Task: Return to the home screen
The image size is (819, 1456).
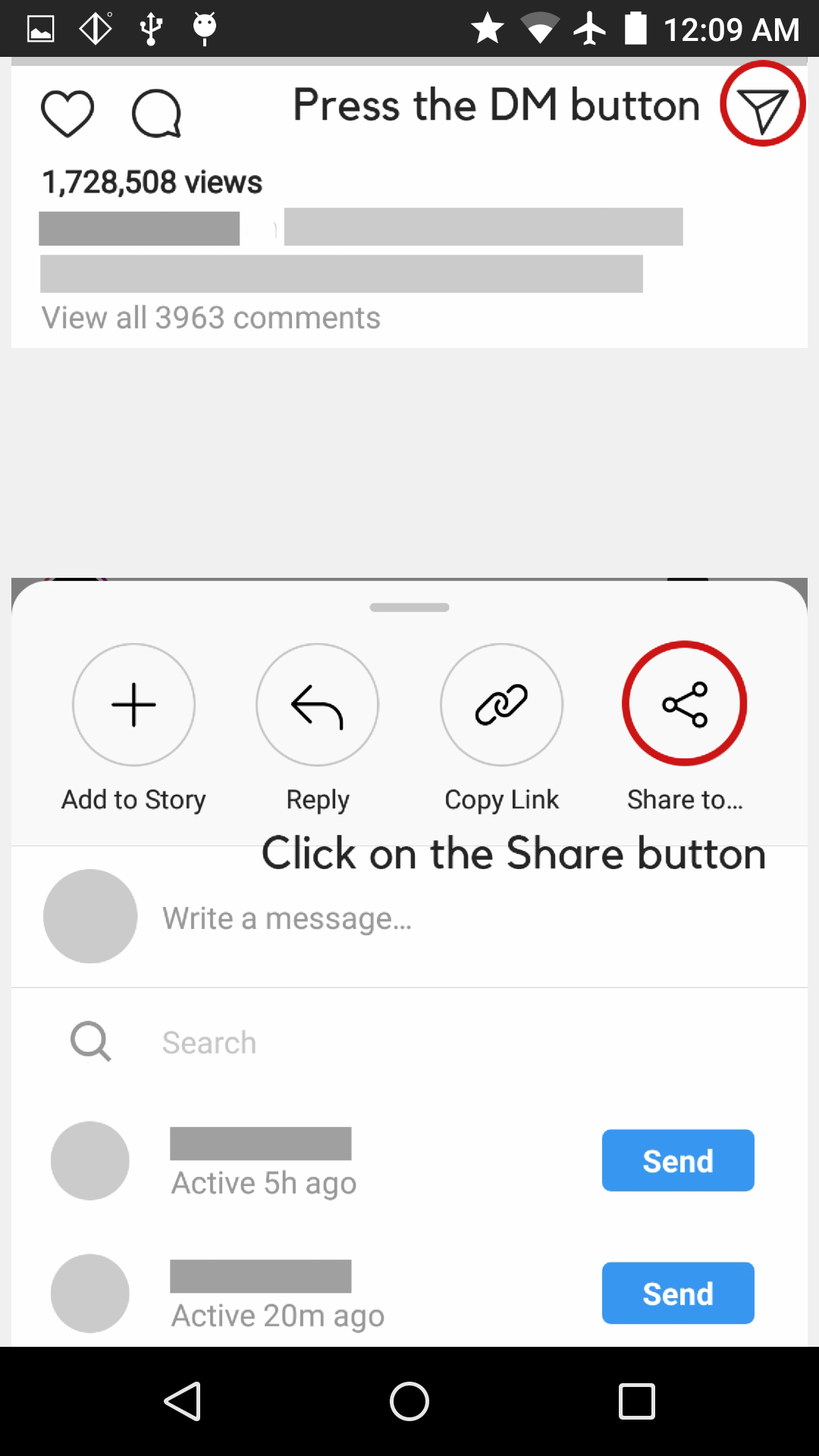Action: [409, 1401]
